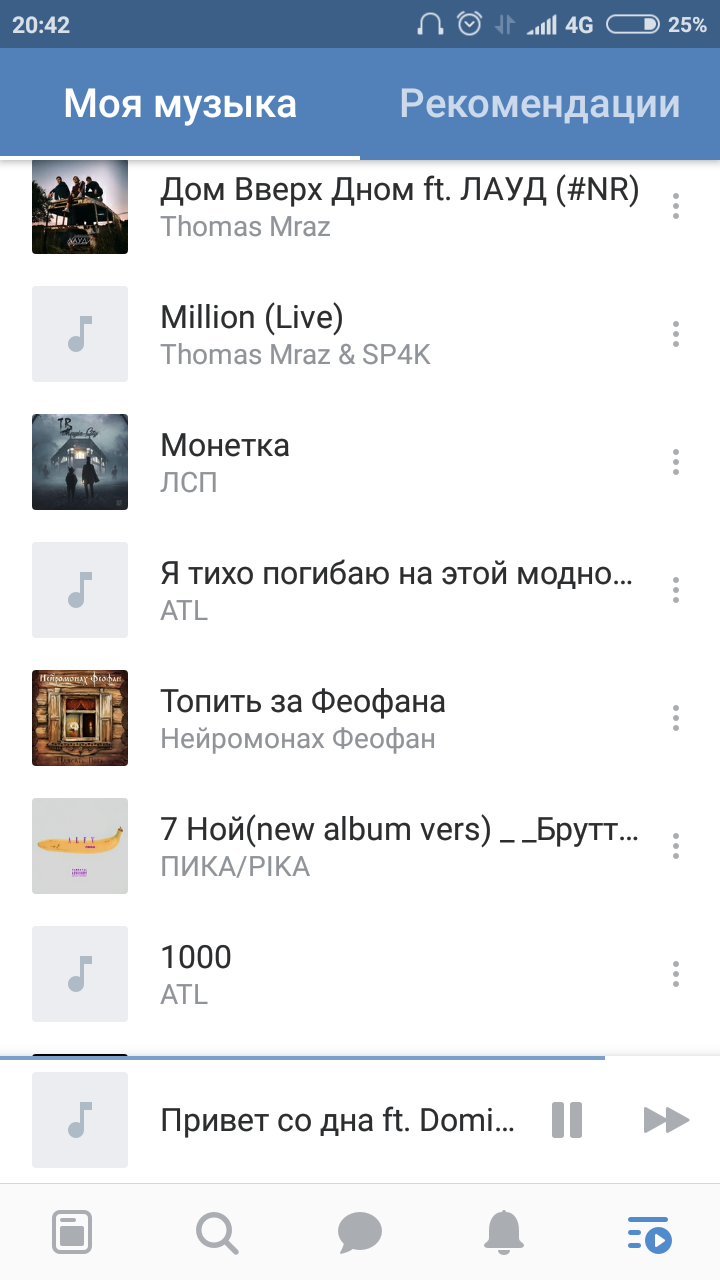The height and width of the screenshot is (1280, 720).
Task: Open options for Я тихо погибаю track
Action: click(676, 590)
